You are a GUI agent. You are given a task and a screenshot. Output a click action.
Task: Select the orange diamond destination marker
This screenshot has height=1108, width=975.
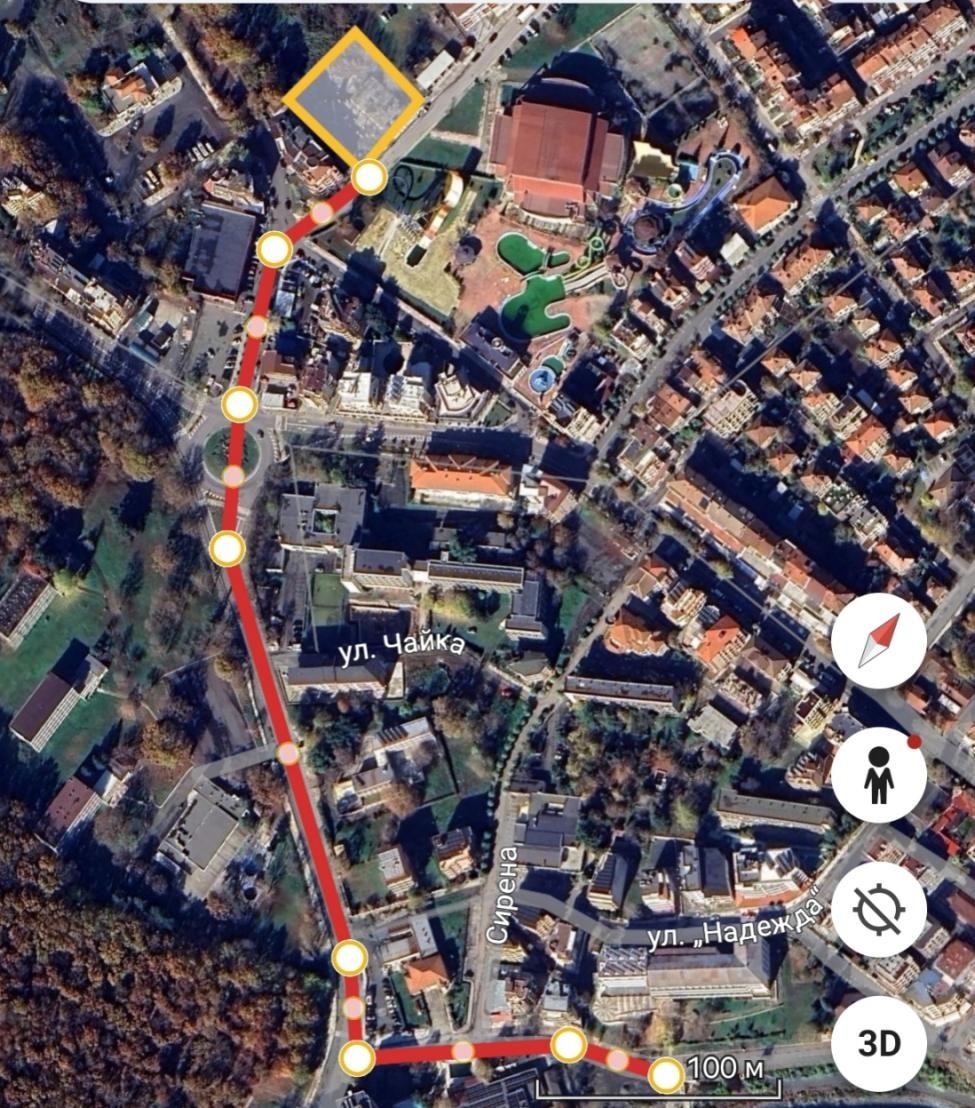click(x=355, y=95)
